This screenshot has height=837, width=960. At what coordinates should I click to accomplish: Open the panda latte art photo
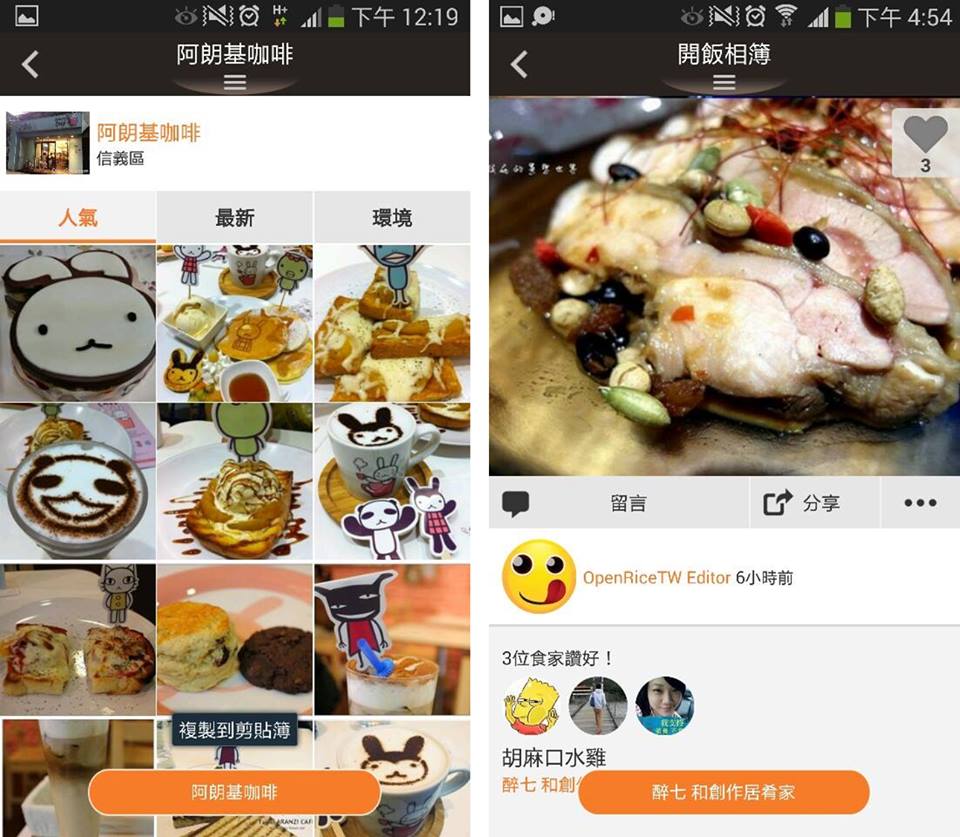(78, 482)
